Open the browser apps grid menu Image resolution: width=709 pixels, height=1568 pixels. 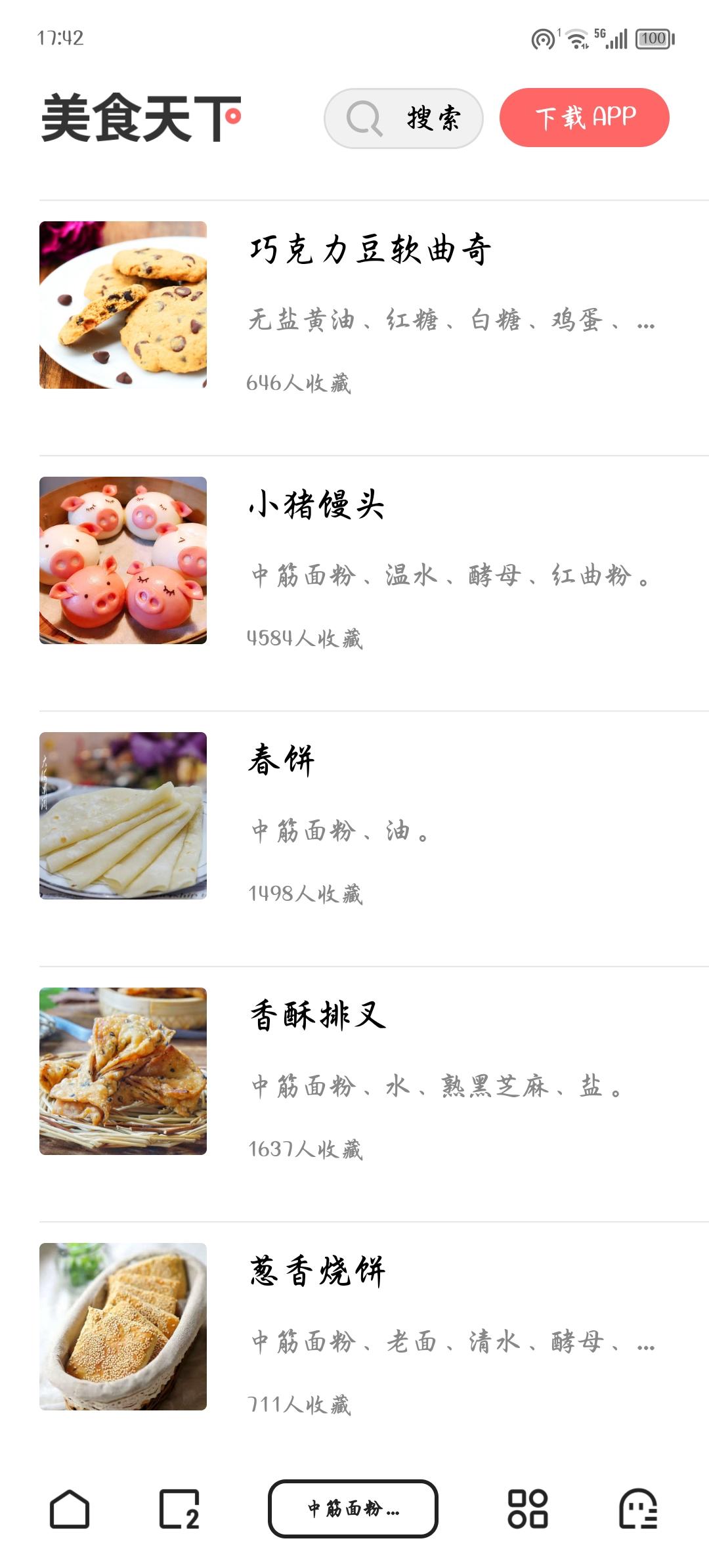click(528, 1509)
